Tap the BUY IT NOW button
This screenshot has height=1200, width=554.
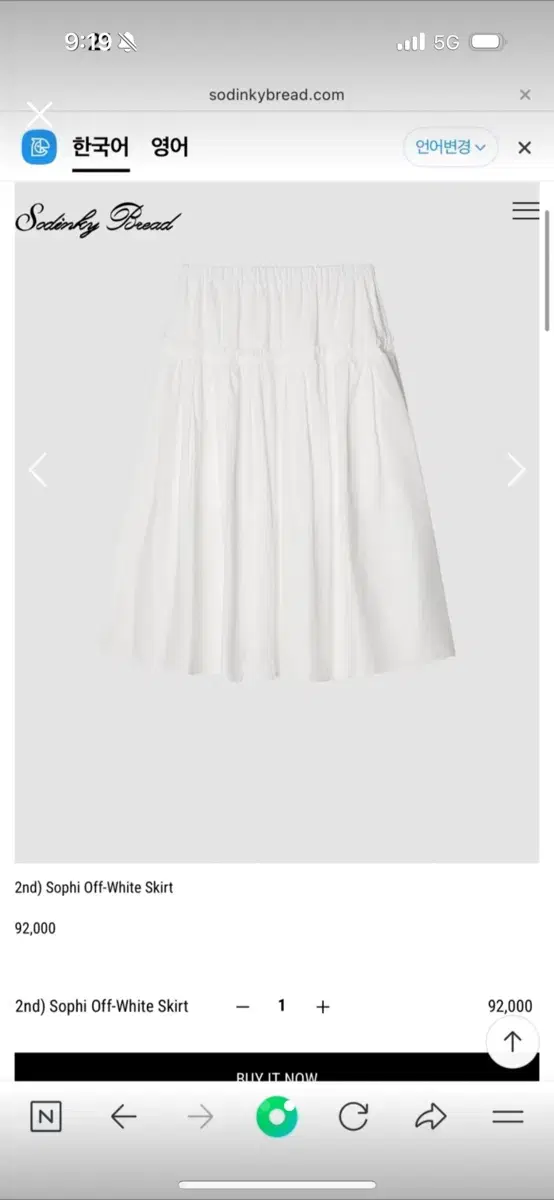277,1067
